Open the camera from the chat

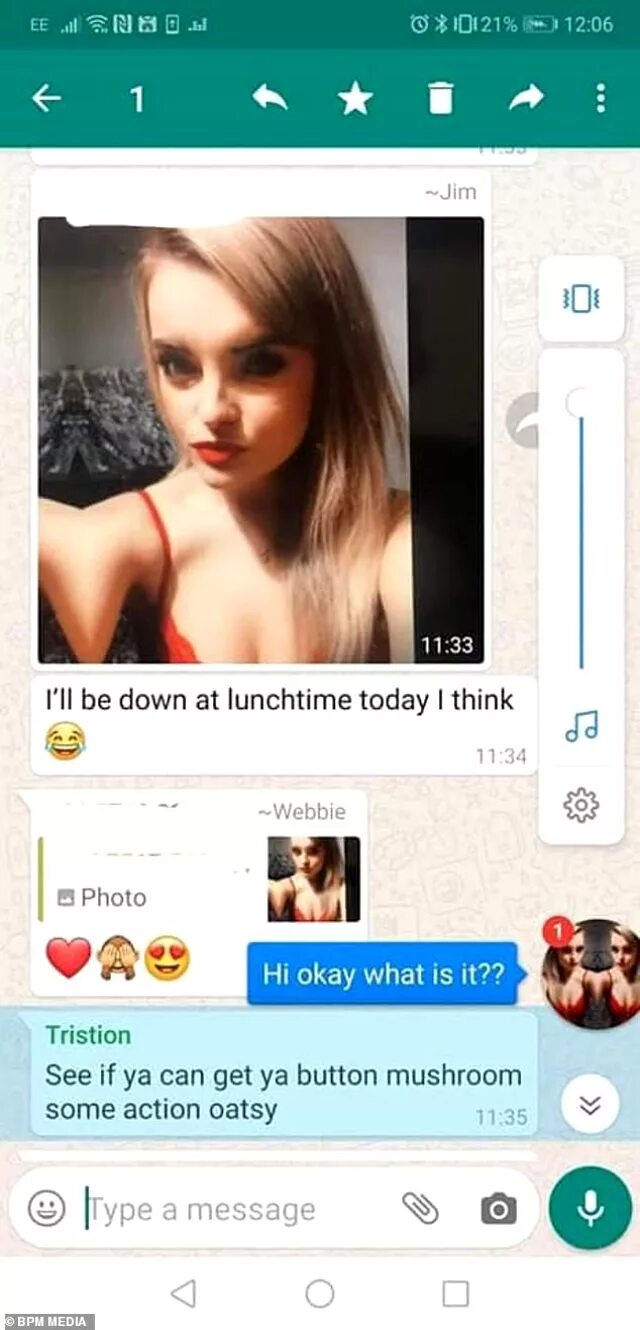tap(498, 1209)
